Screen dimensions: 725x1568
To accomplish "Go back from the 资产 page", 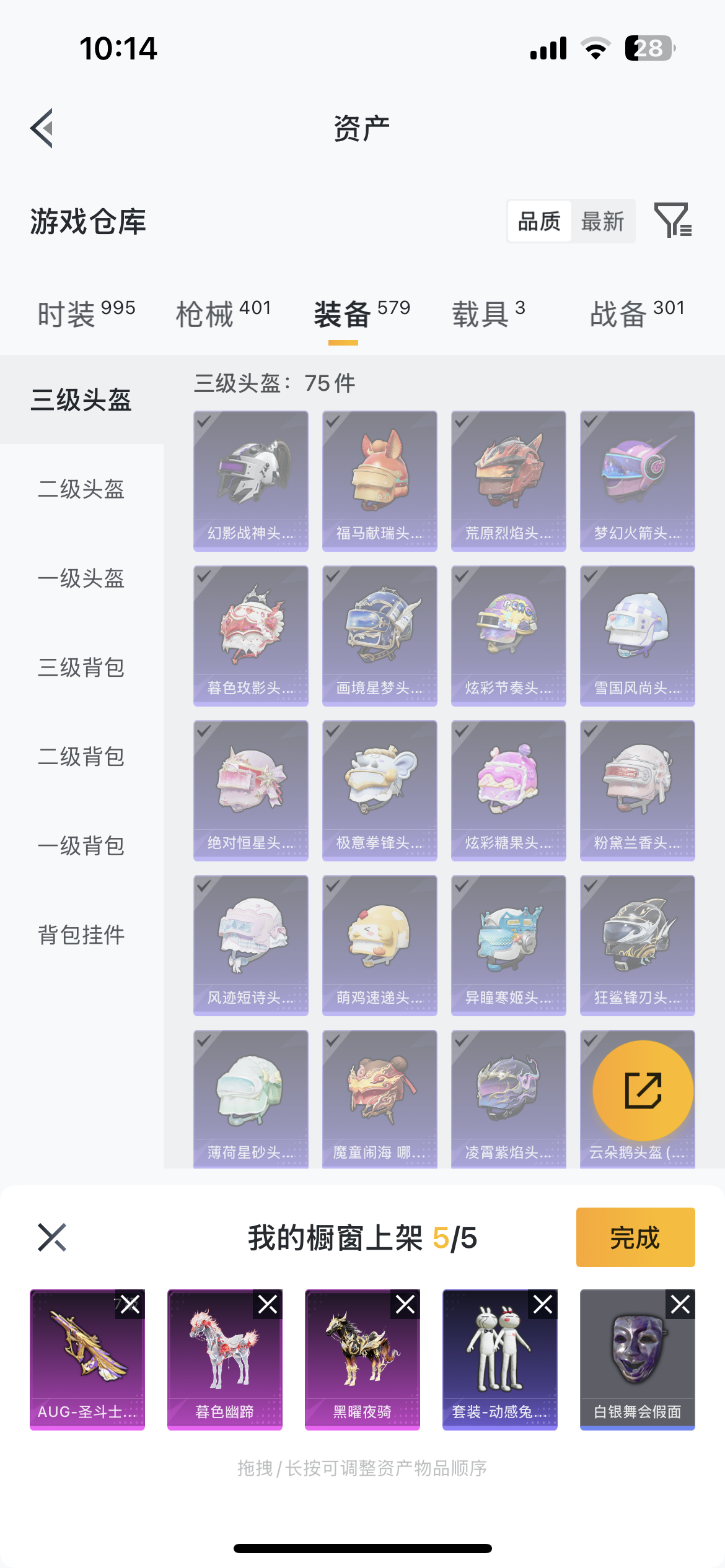I will click(x=42, y=128).
